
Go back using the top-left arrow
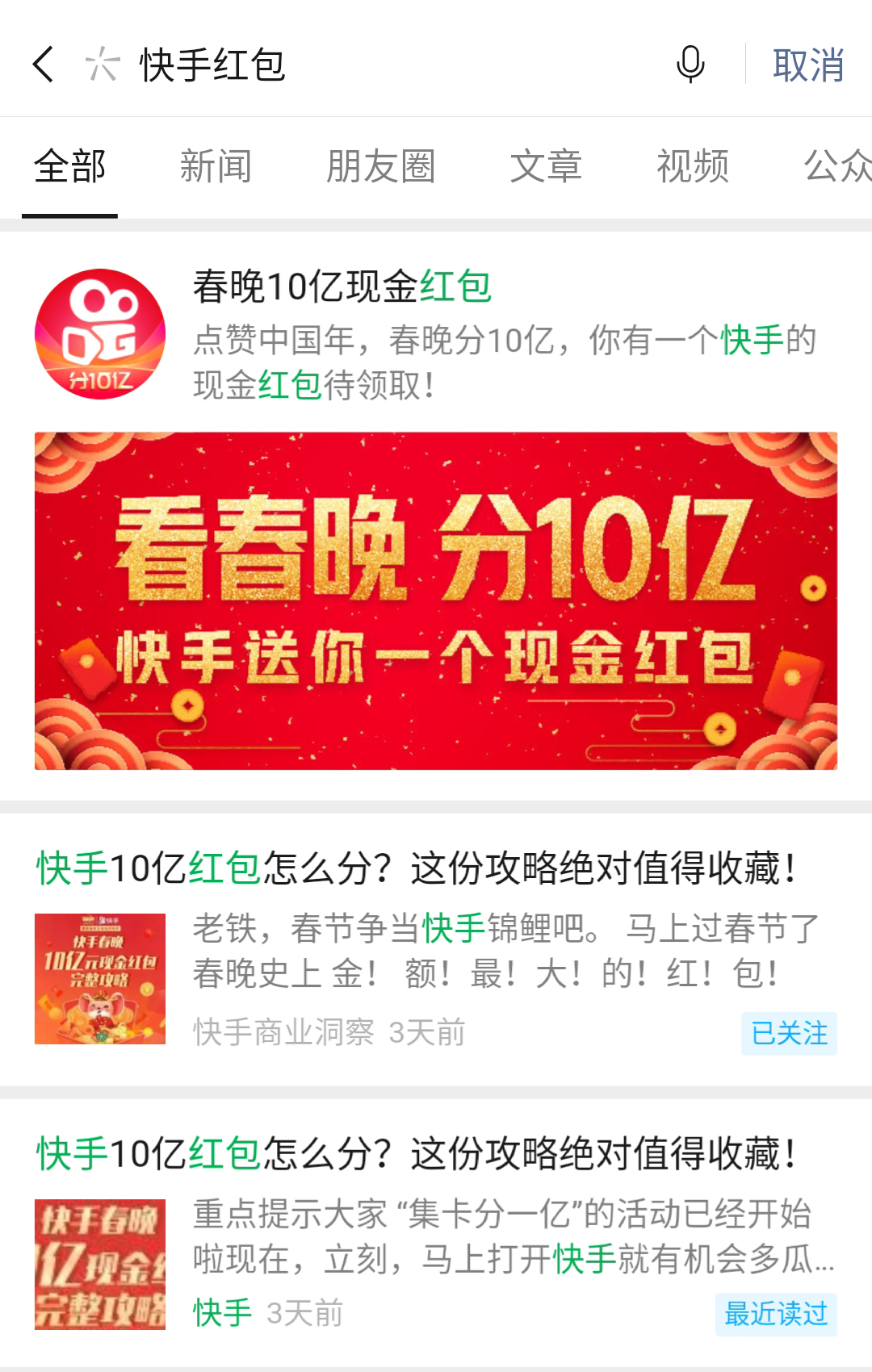click(x=44, y=65)
